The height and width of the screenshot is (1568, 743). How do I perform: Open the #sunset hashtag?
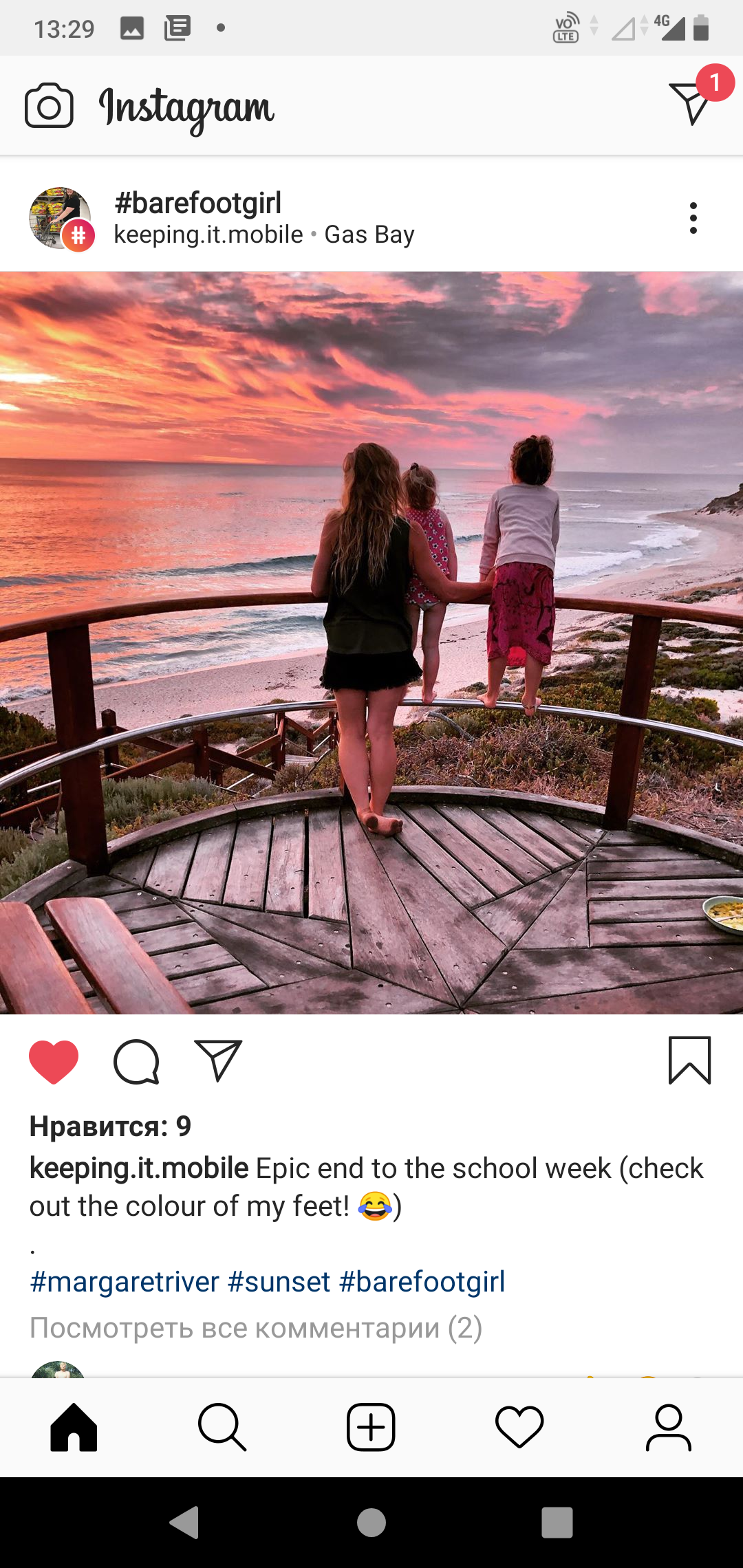pyautogui.click(x=279, y=1282)
